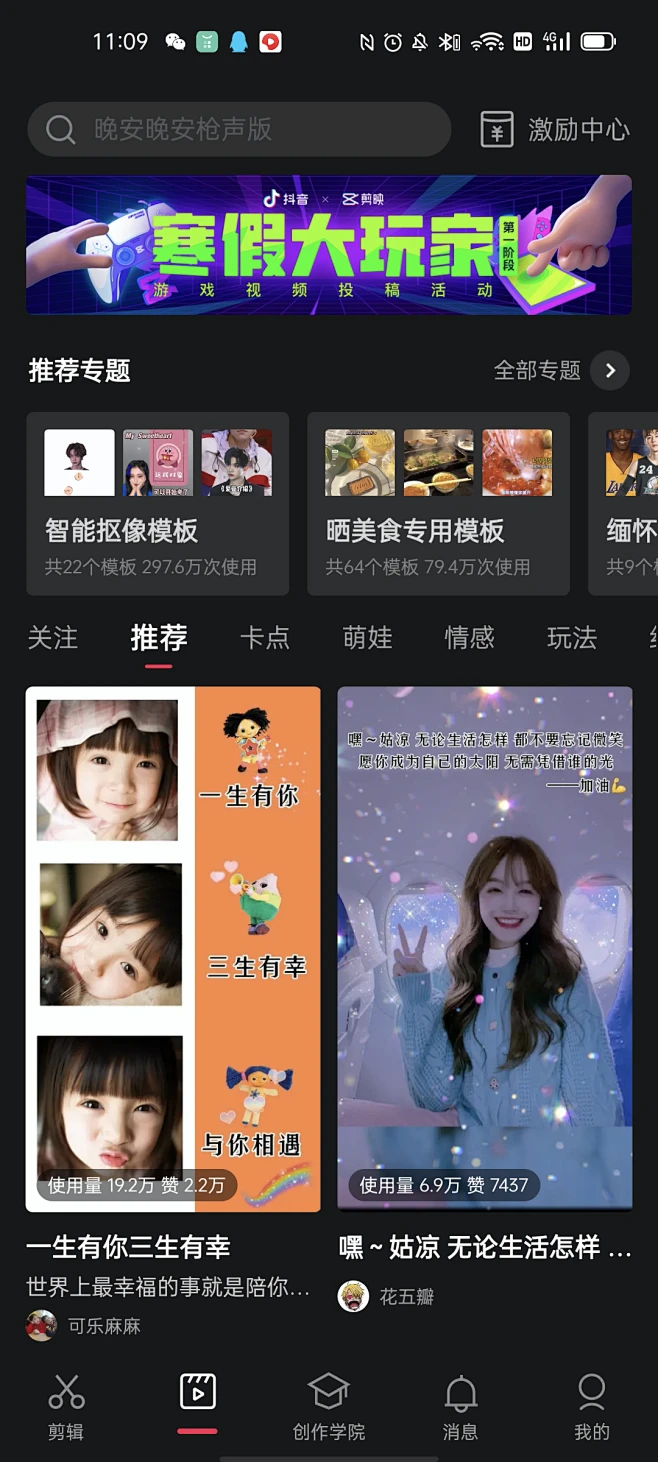Open creator 花五瓣's profile
The image size is (658, 1462).
click(386, 1297)
